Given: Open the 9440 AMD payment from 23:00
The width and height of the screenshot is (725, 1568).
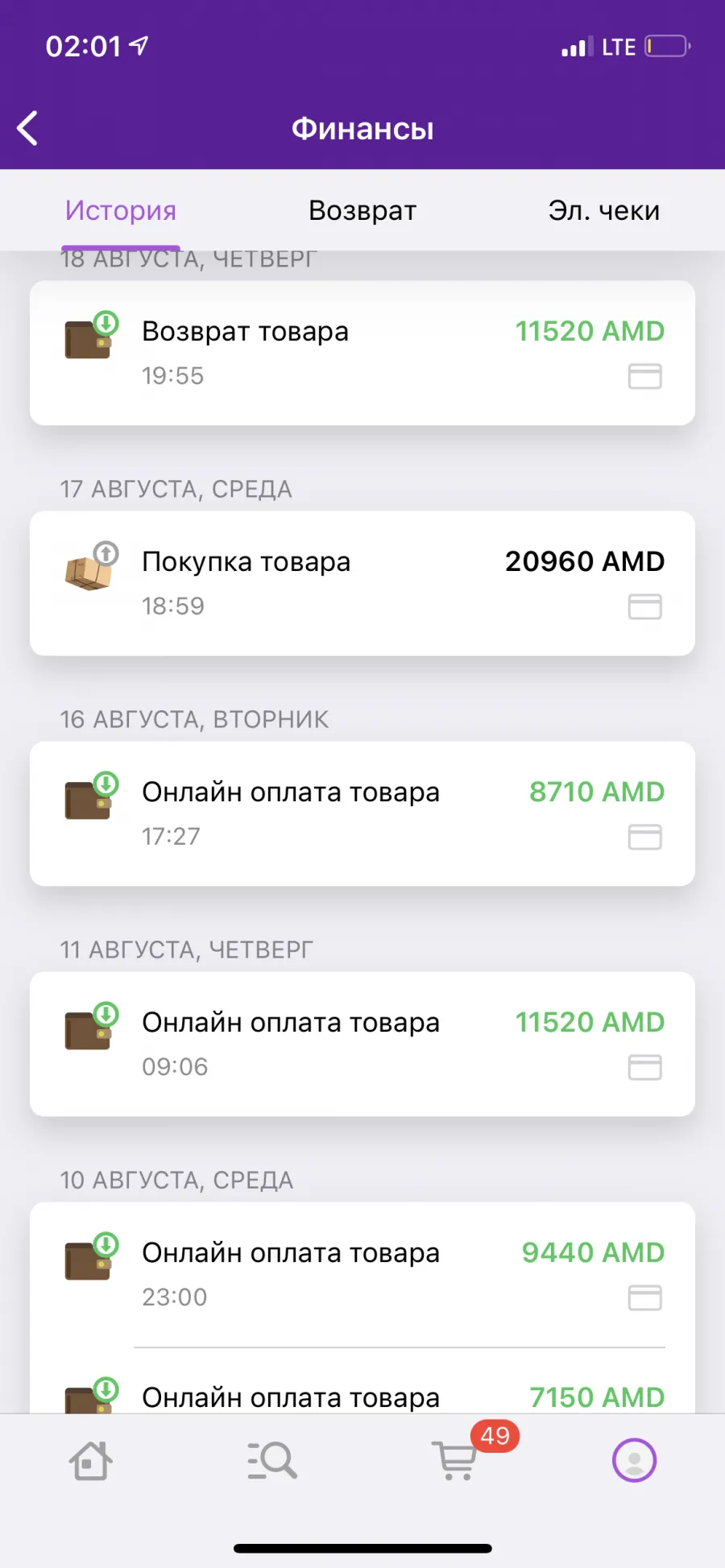Looking at the screenshot, I should 362,1274.
